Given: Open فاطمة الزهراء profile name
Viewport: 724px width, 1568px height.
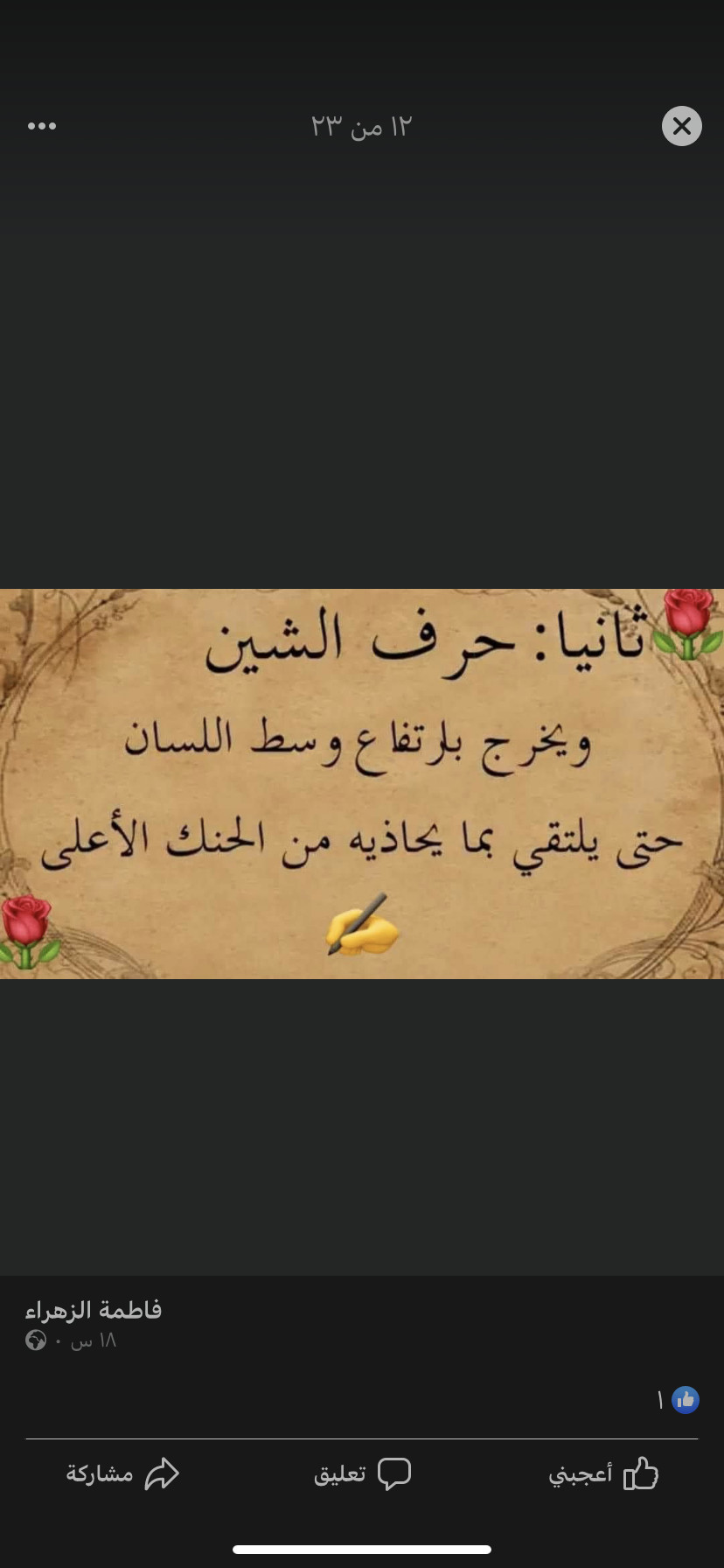Looking at the screenshot, I should pyautogui.click(x=94, y=1310).
